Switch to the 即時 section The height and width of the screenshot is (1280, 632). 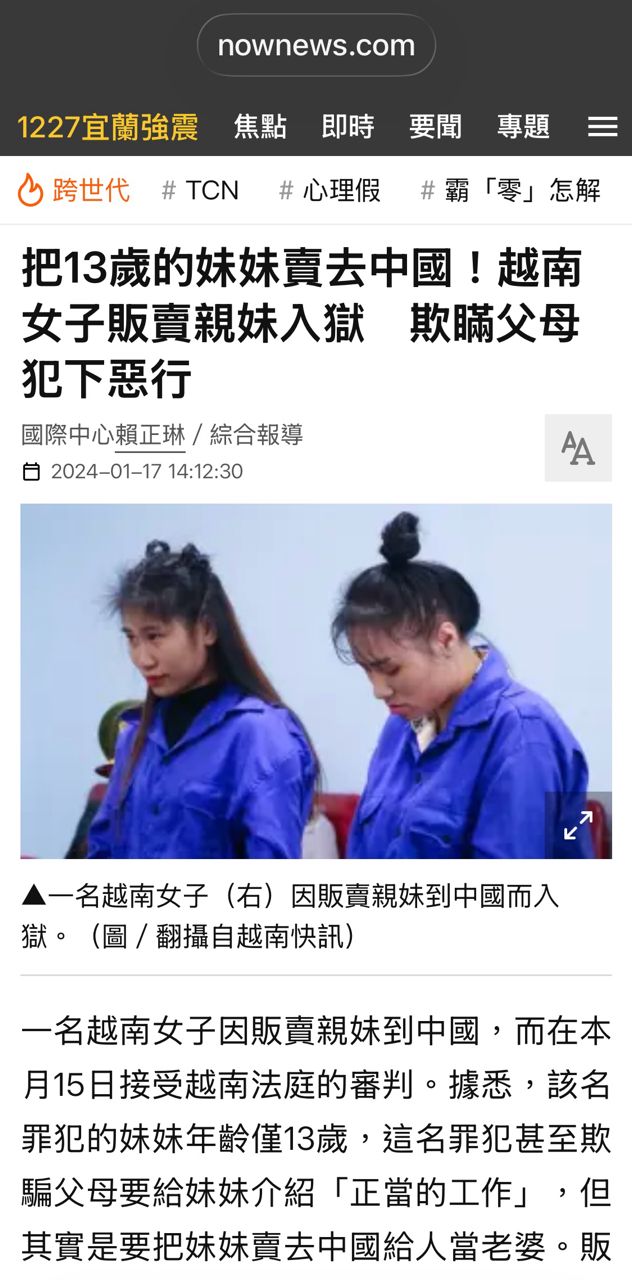348,127
